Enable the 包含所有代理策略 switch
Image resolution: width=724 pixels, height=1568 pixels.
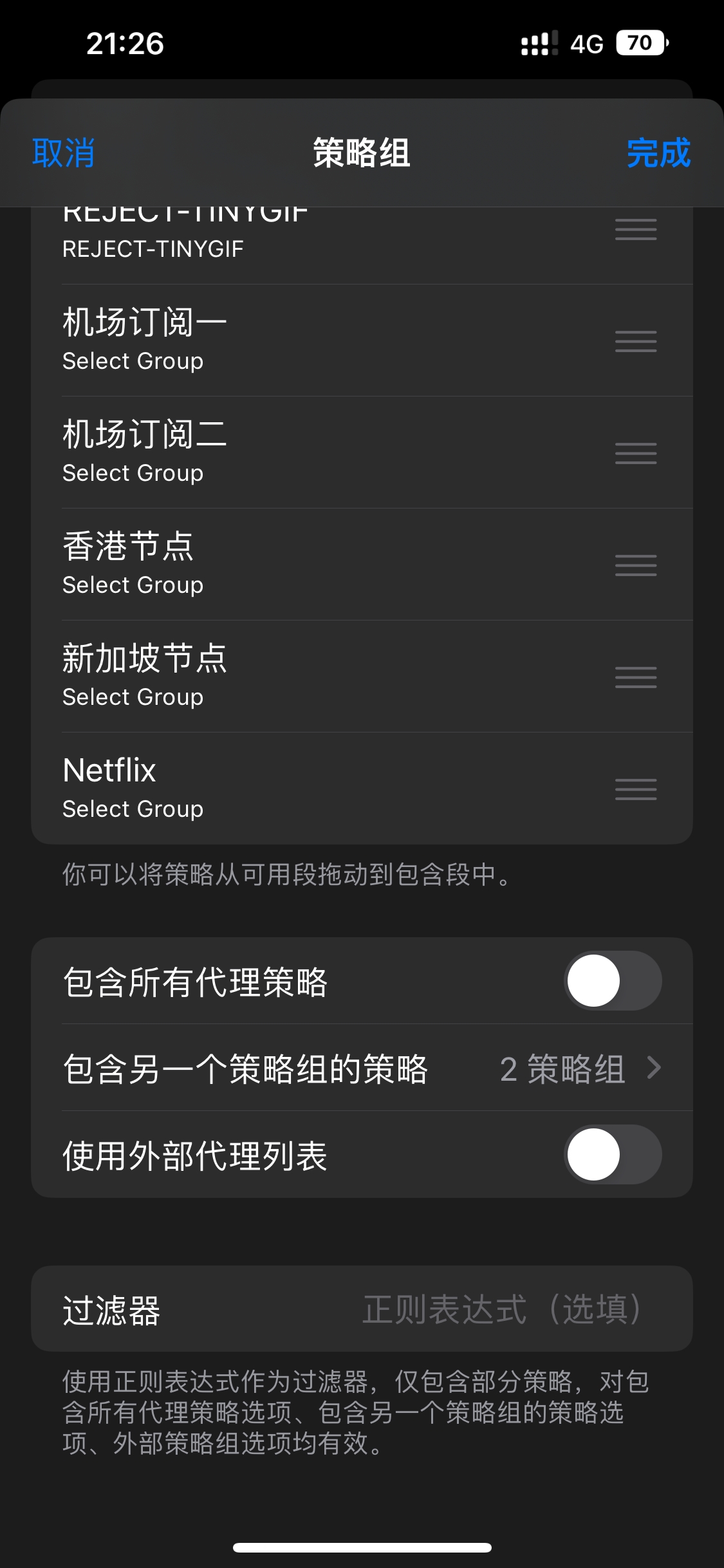[612, 980]
